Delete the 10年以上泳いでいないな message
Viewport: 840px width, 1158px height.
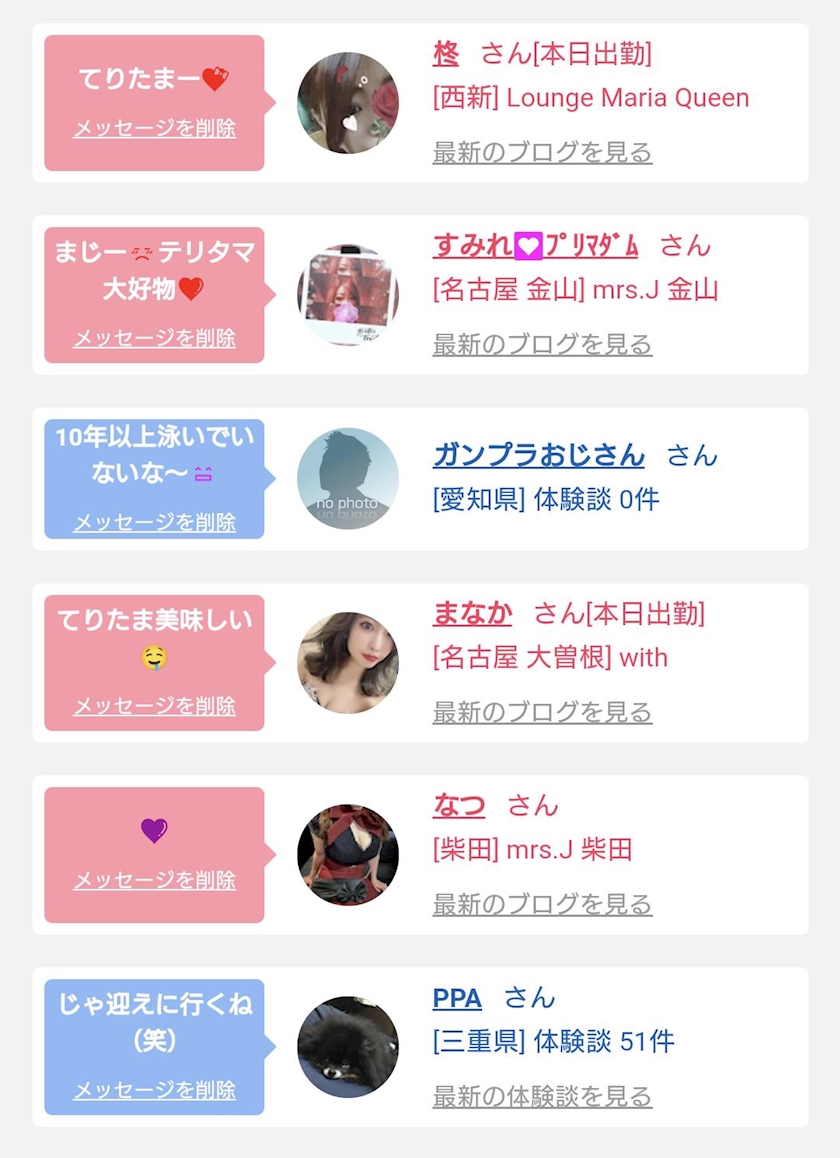pyautogui.click(x=154, y=522)
